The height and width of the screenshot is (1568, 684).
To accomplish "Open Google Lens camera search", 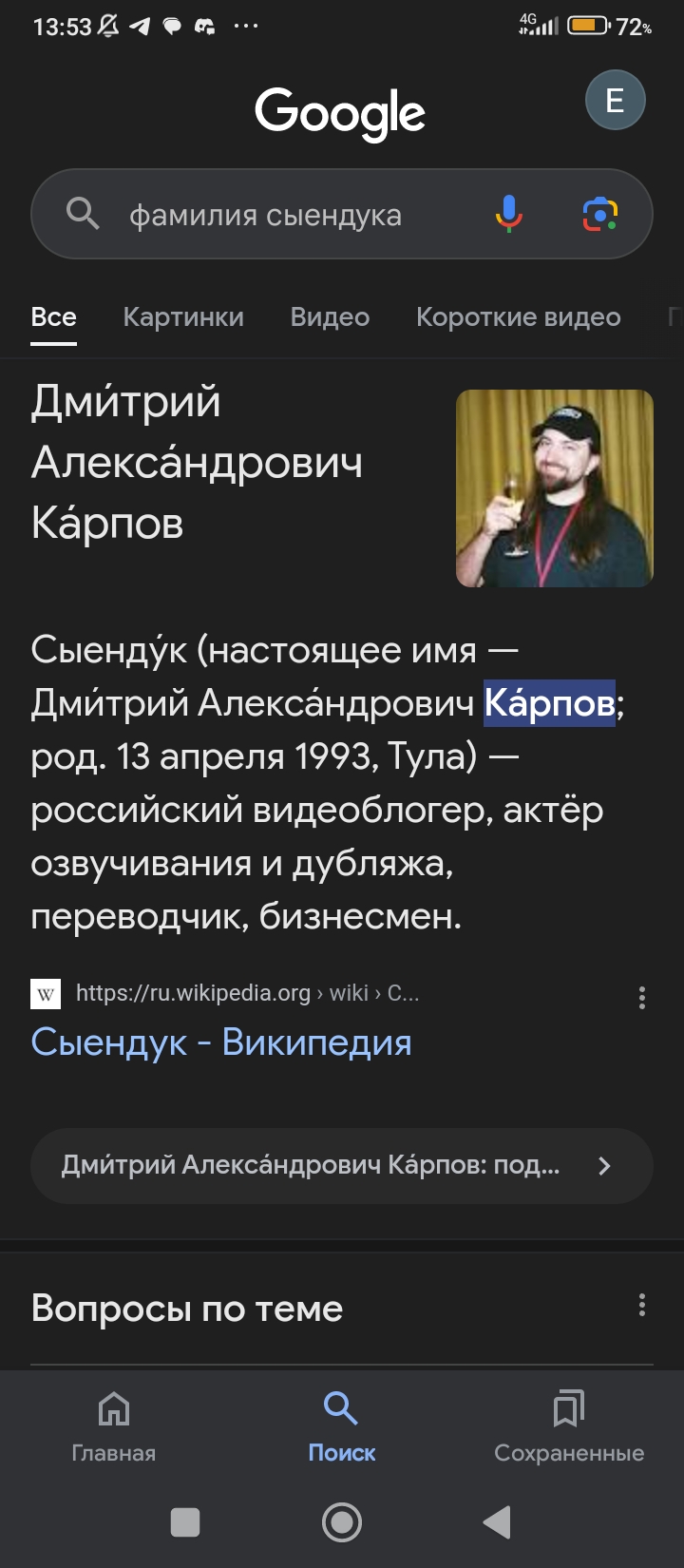I will (599, 214).
